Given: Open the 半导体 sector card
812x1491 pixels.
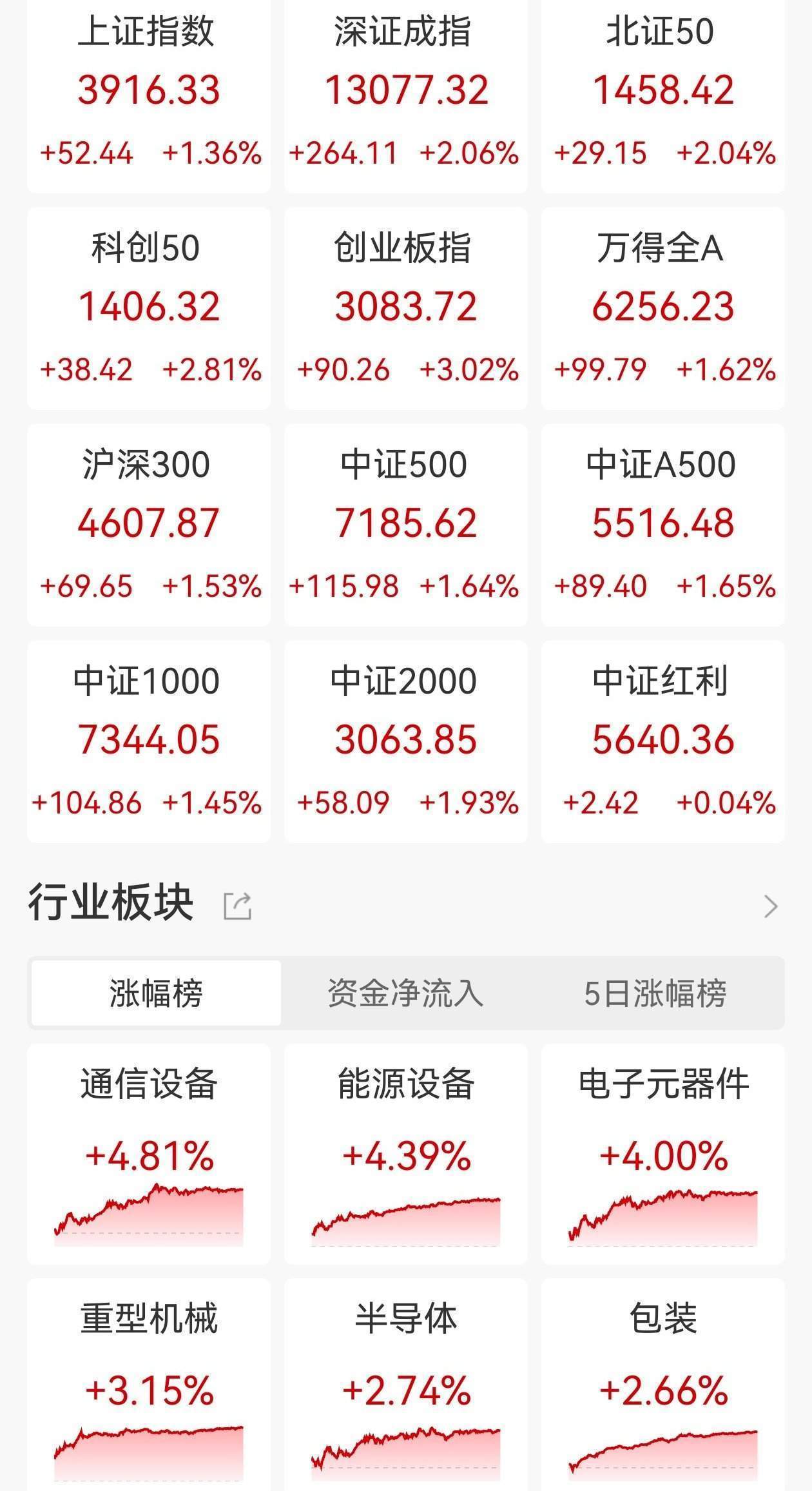Looking at the screenshot, I should click(405, 1386).
